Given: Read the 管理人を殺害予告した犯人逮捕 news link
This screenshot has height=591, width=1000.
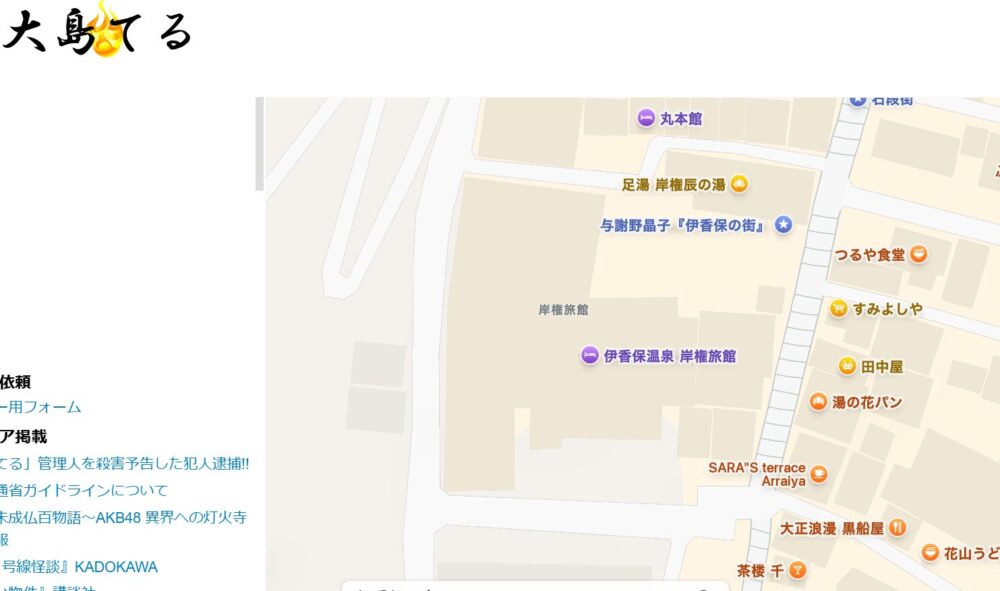Looking at the screenshot, I should point(125,463).
